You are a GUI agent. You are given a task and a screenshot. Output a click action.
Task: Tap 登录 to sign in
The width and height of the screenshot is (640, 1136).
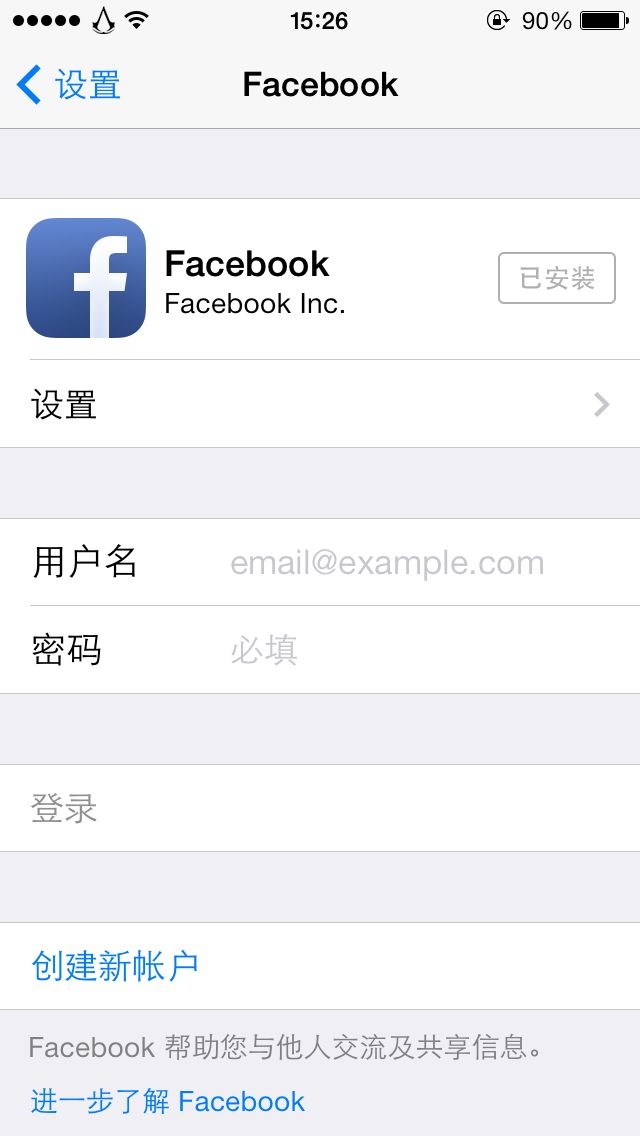click(320, 808)
